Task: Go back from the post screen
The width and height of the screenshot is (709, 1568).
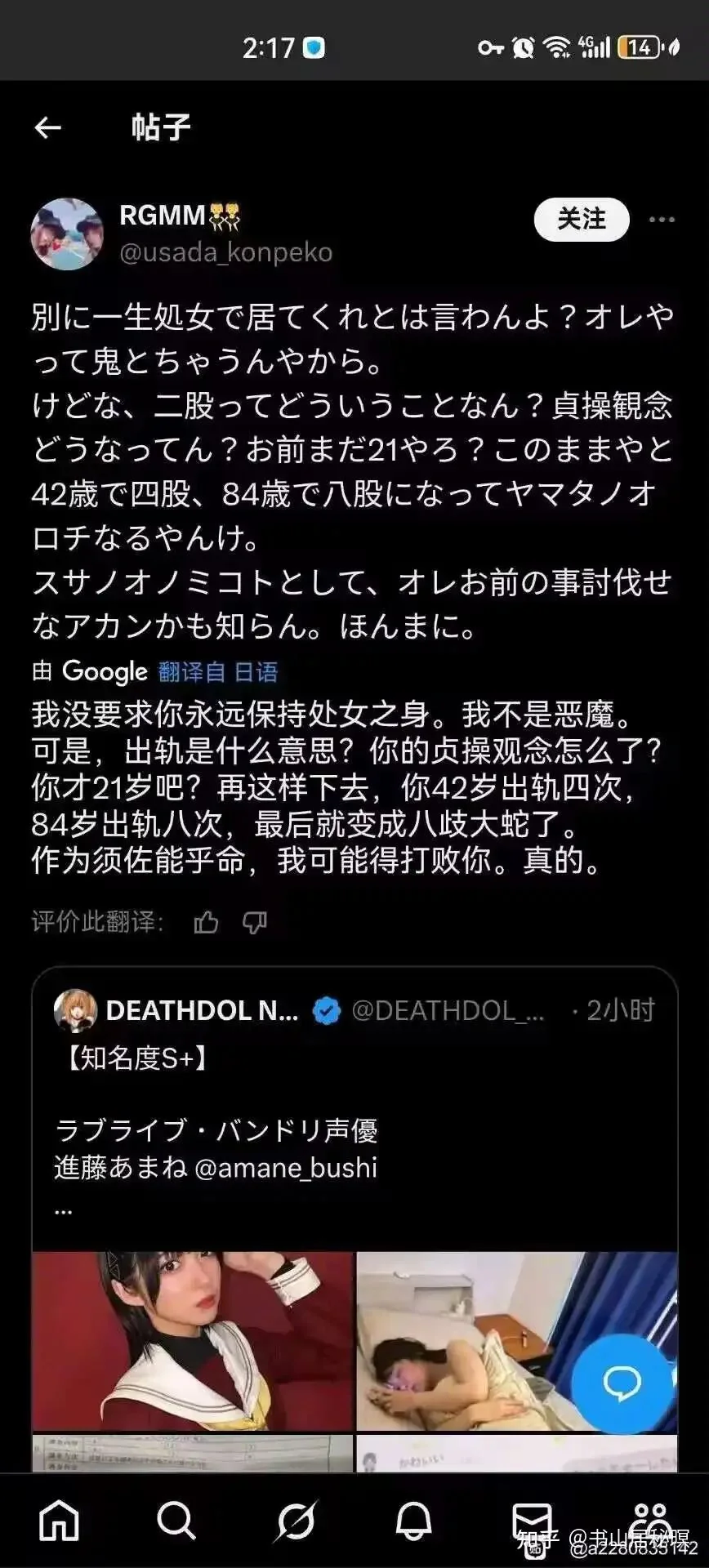Action: (x=48, y=127)
